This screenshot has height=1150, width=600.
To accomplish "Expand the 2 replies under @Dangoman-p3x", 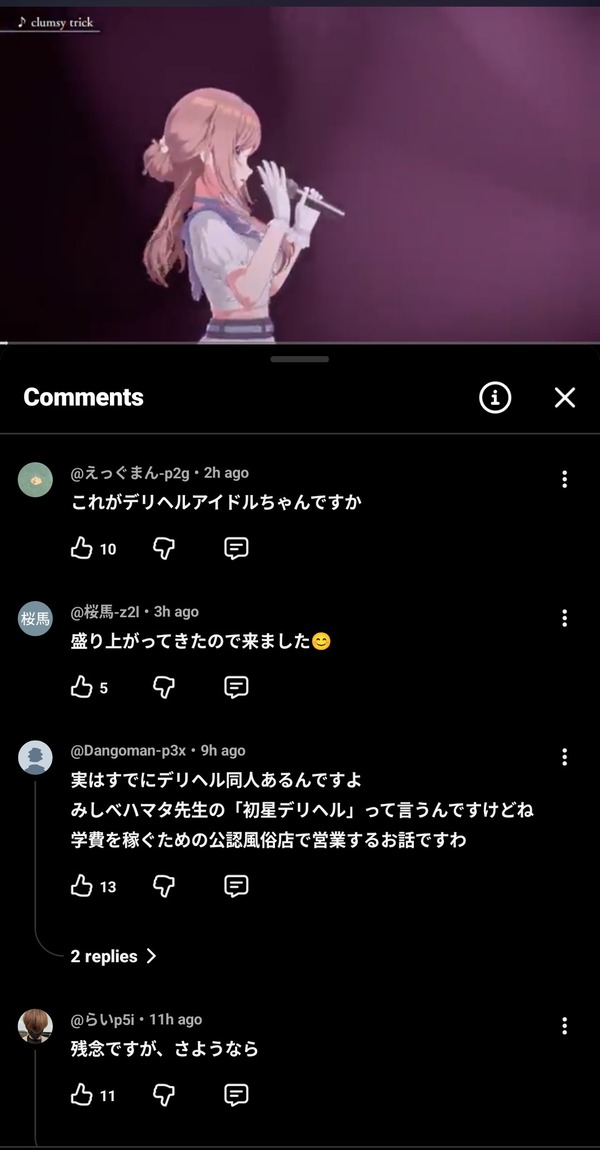I will pyautogui.click(x=113, y=956).
